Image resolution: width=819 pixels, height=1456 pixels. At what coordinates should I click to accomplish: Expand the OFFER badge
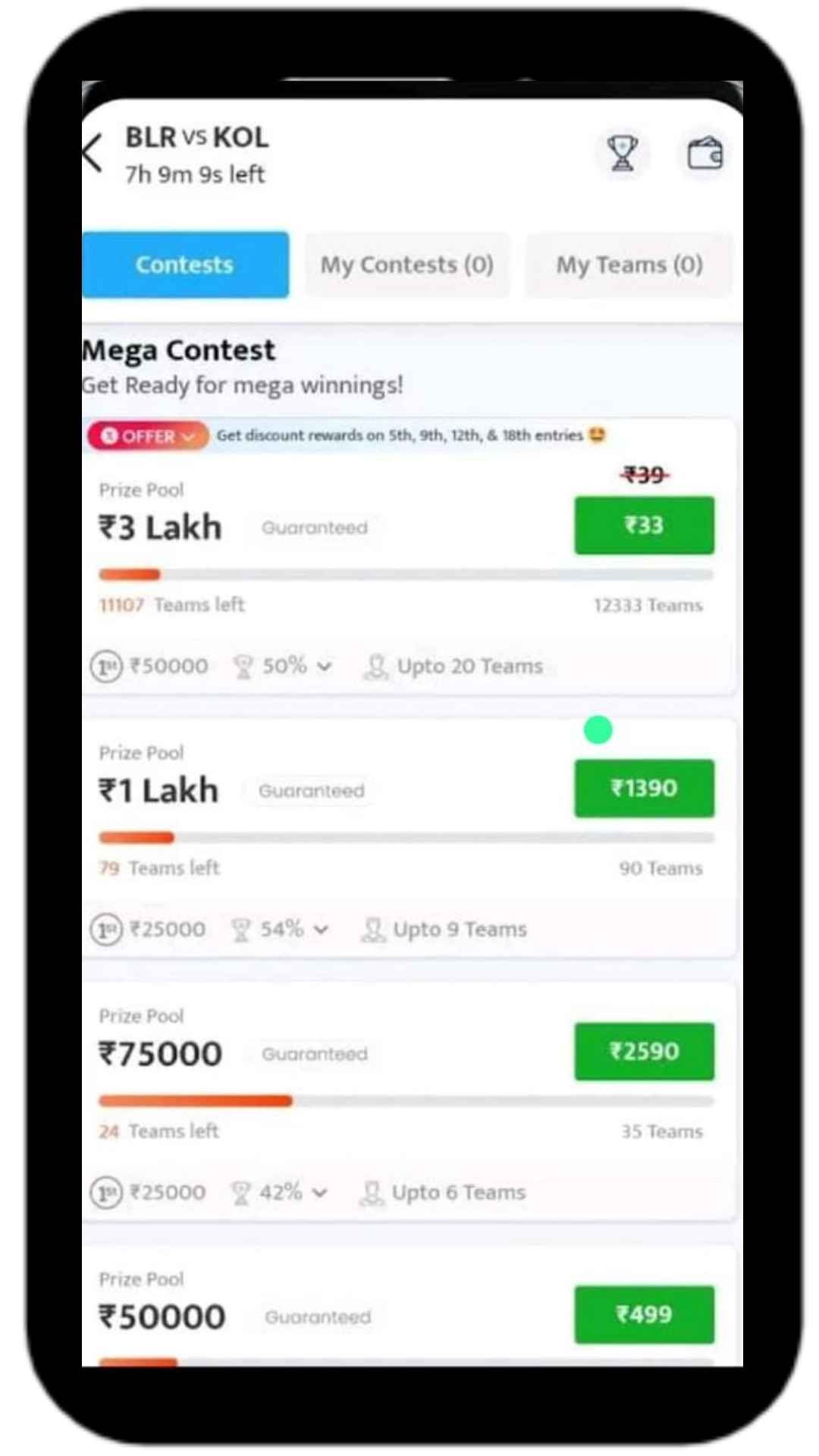148,436
